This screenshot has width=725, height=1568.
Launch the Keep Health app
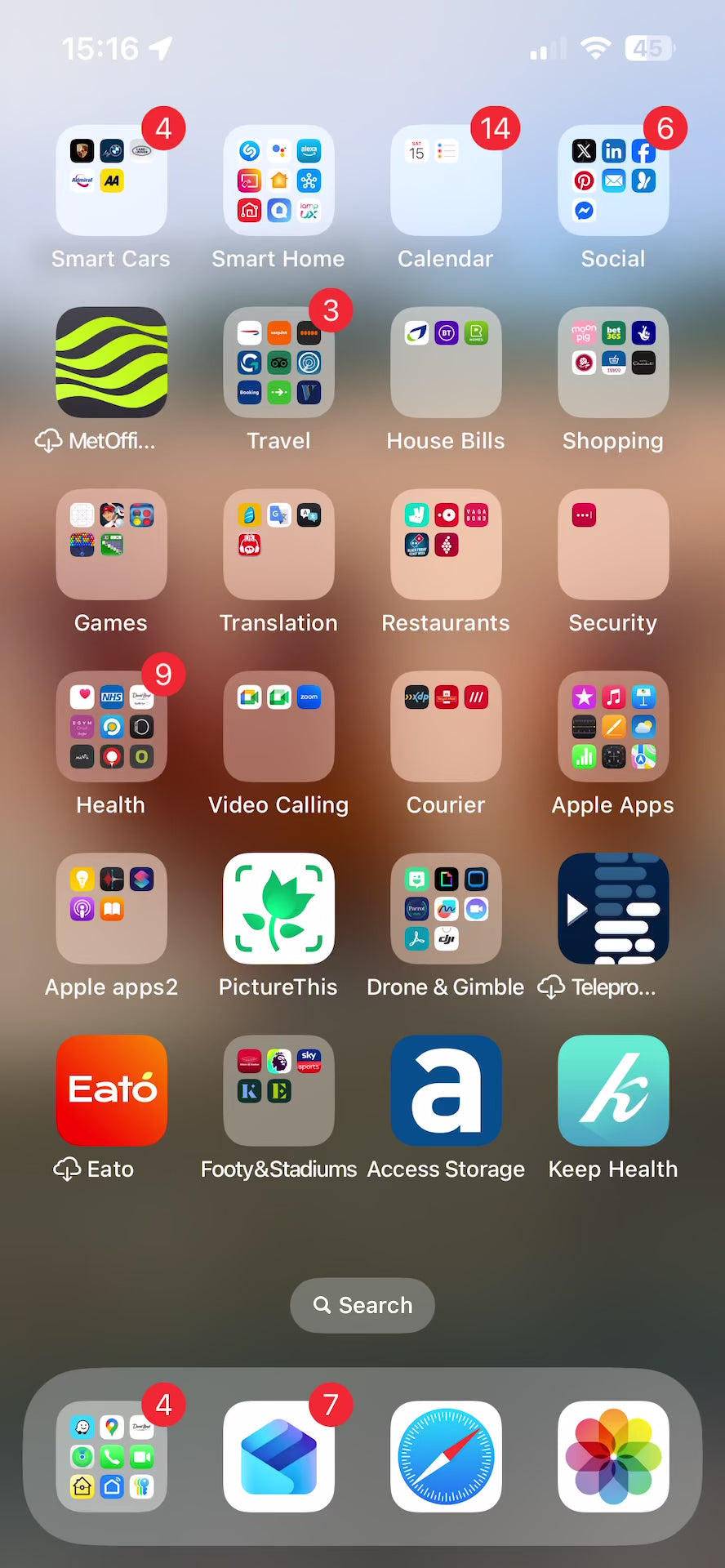coord(613,1091)
